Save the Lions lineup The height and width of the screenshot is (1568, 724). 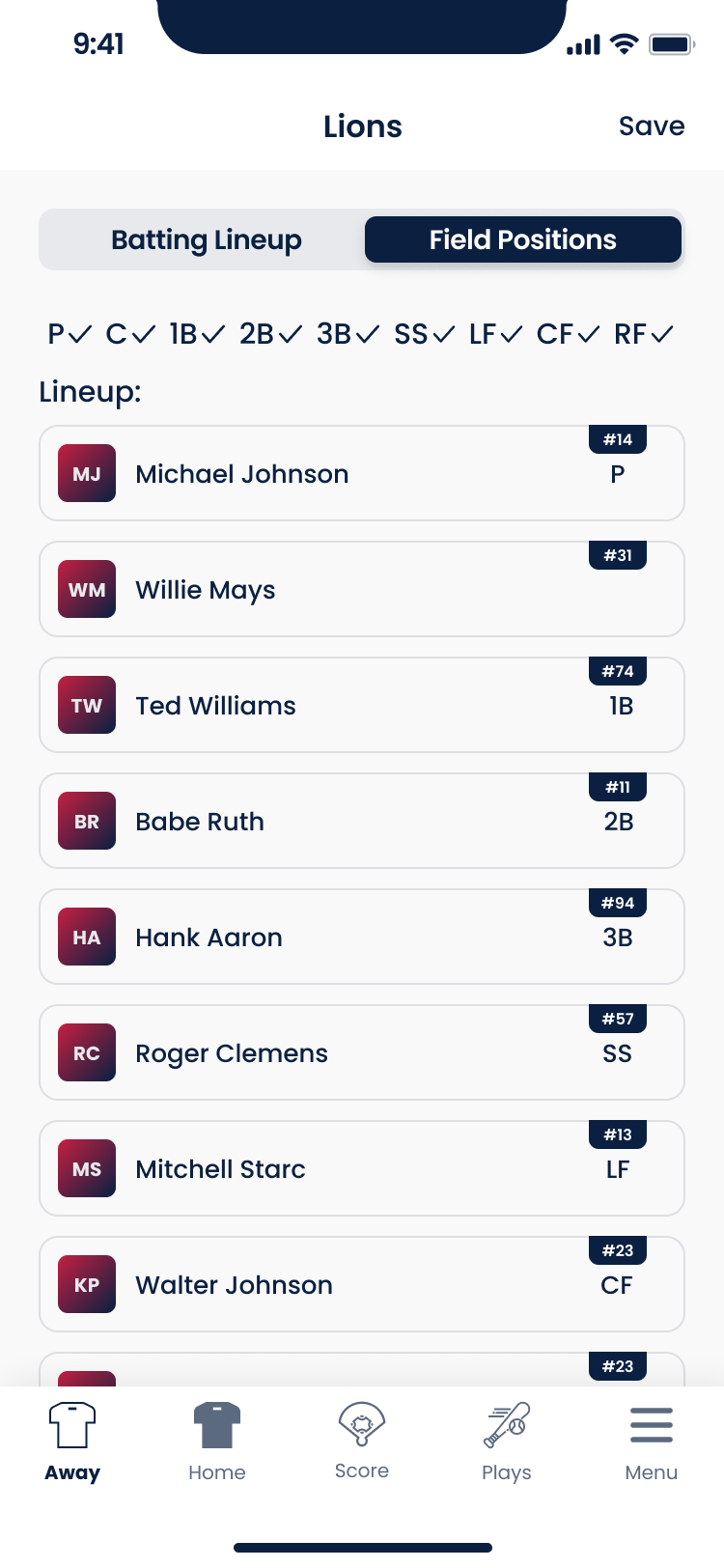652,126
